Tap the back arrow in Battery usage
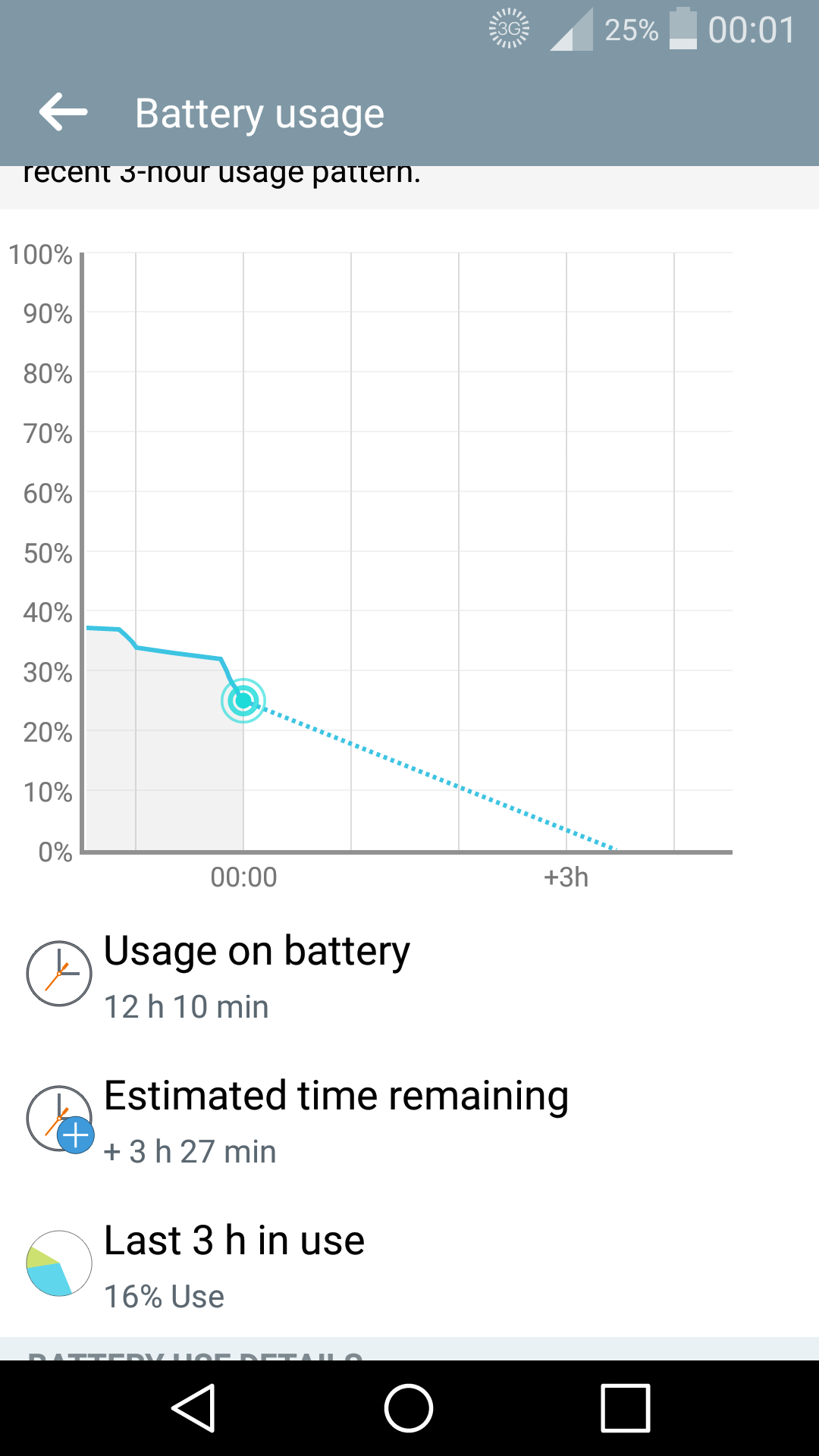The height and width of the screenshot is (1456, 819). (64, 113)
